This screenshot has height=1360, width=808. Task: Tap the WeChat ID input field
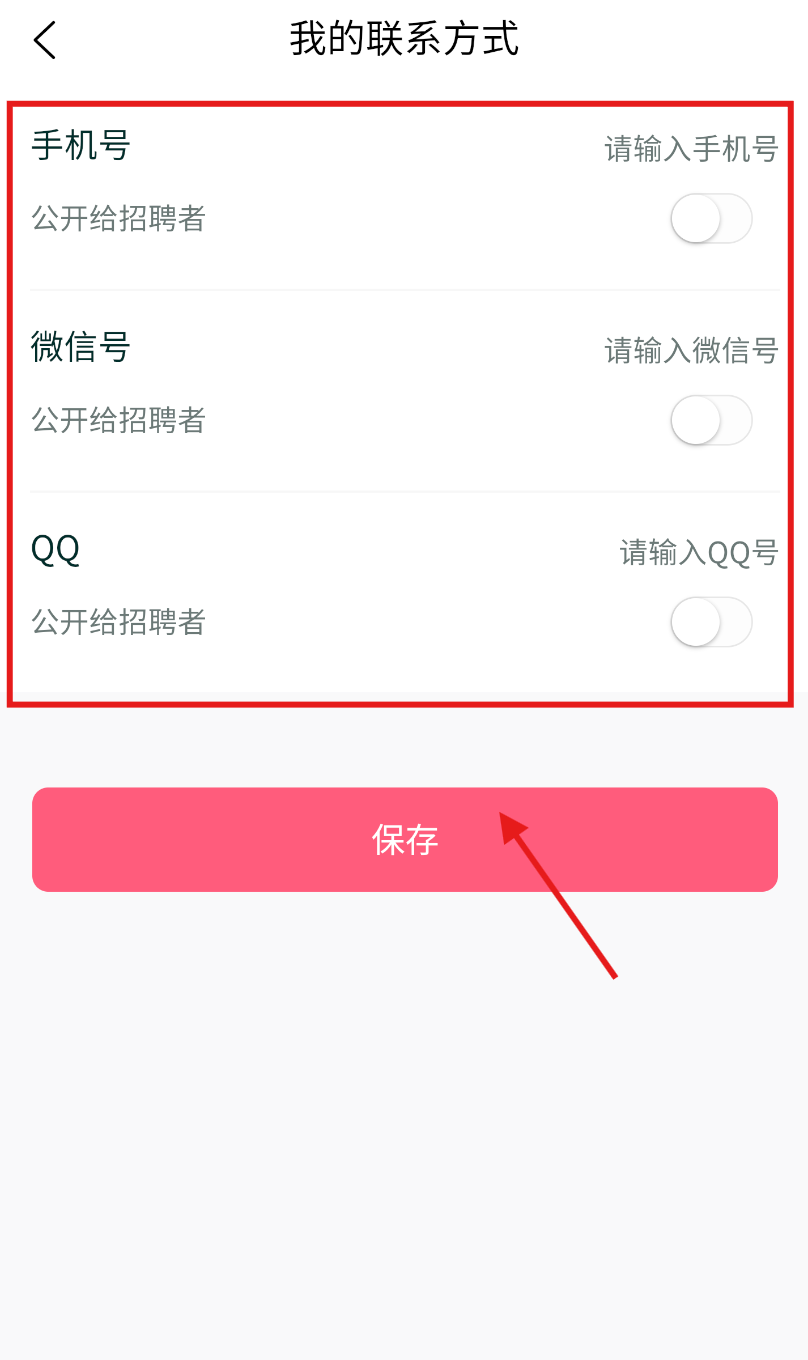[690, 350]
